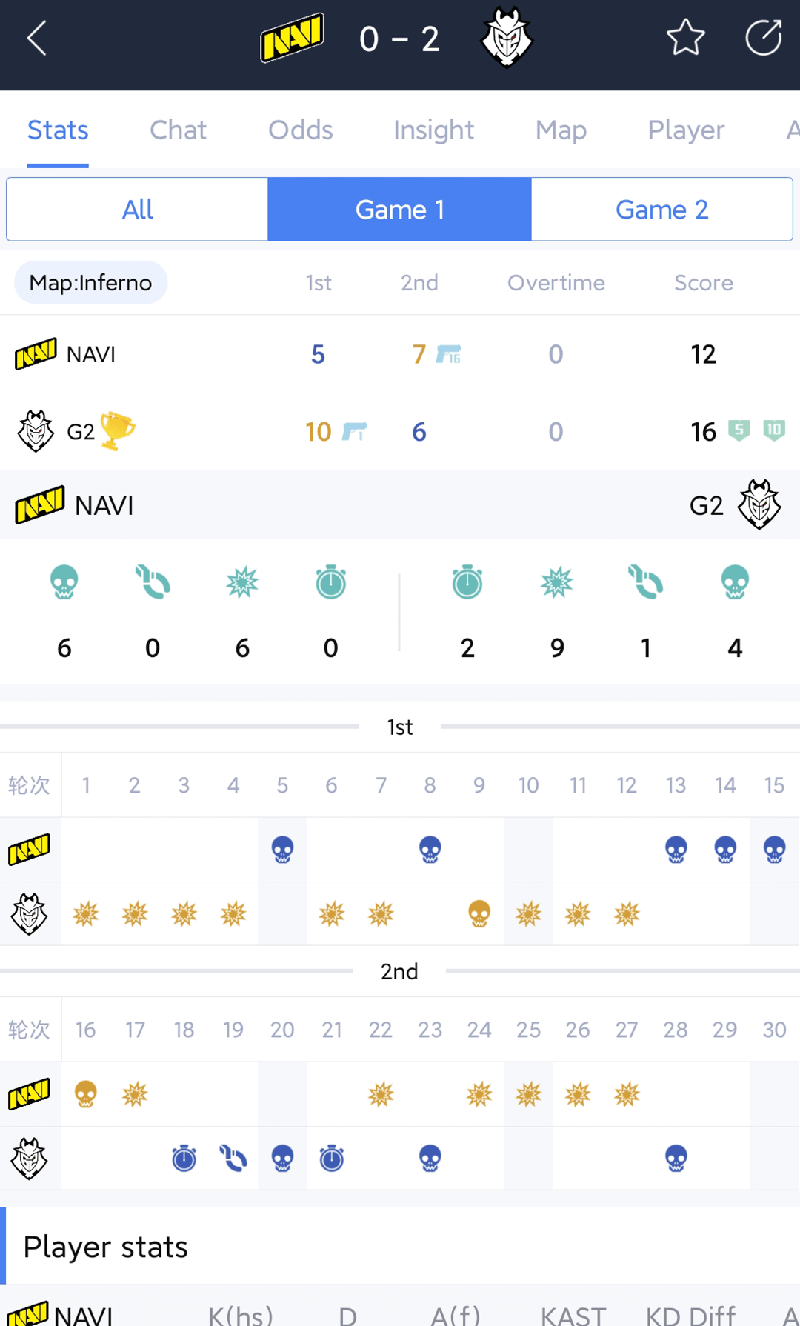
Task: Switch to the Chat tab
Action: coord(178,130)
